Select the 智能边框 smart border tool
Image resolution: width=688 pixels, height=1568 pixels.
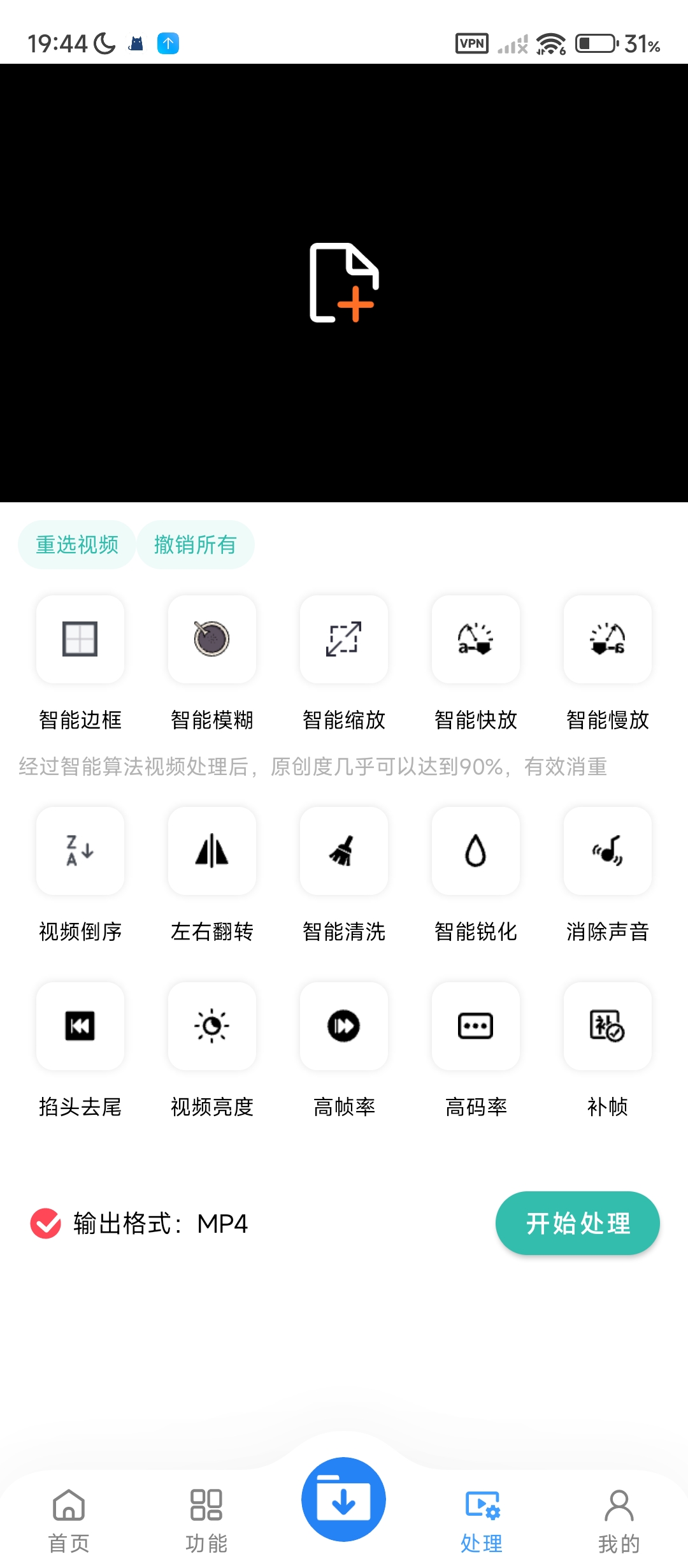click(80, 639)
